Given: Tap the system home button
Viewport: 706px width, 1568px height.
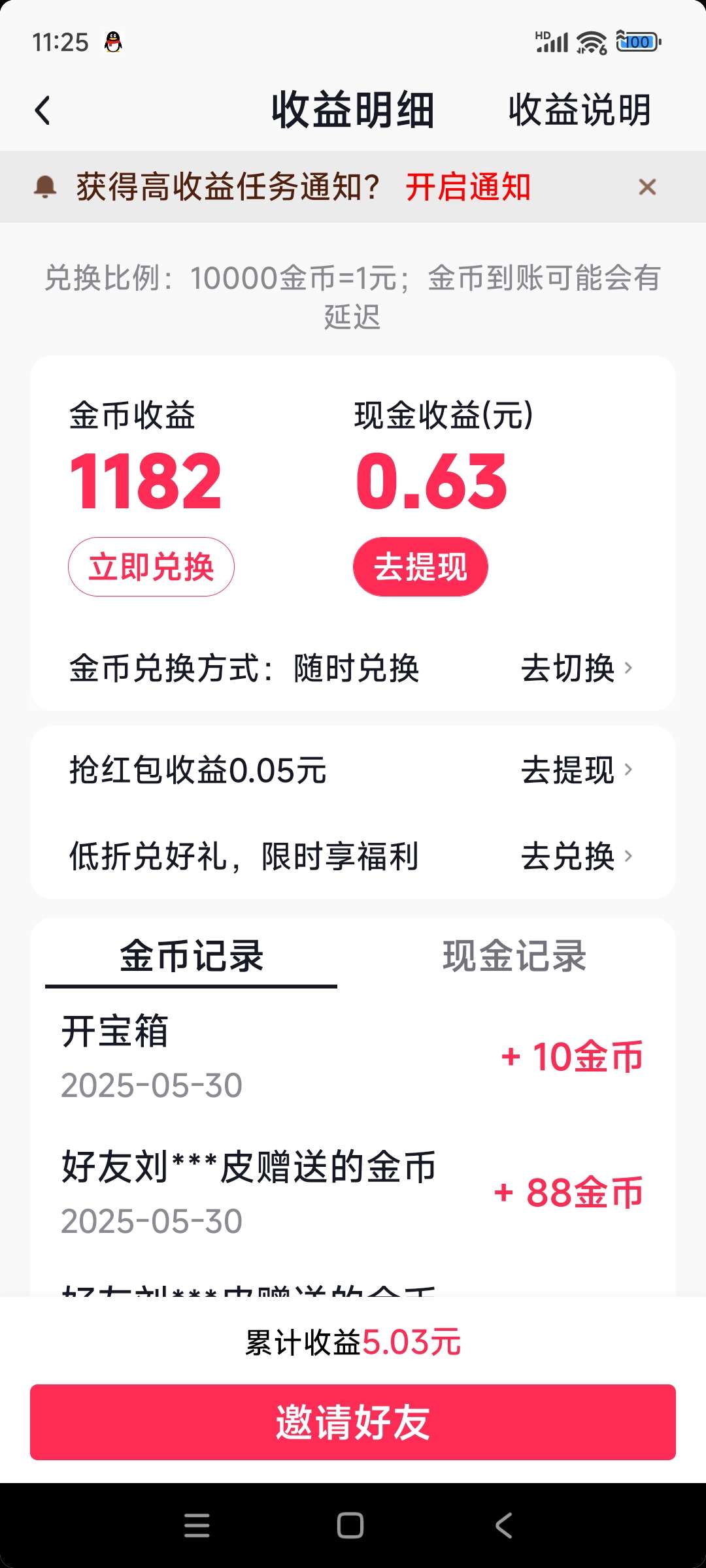Looking at the screenshot, I should coord(350,1526).
